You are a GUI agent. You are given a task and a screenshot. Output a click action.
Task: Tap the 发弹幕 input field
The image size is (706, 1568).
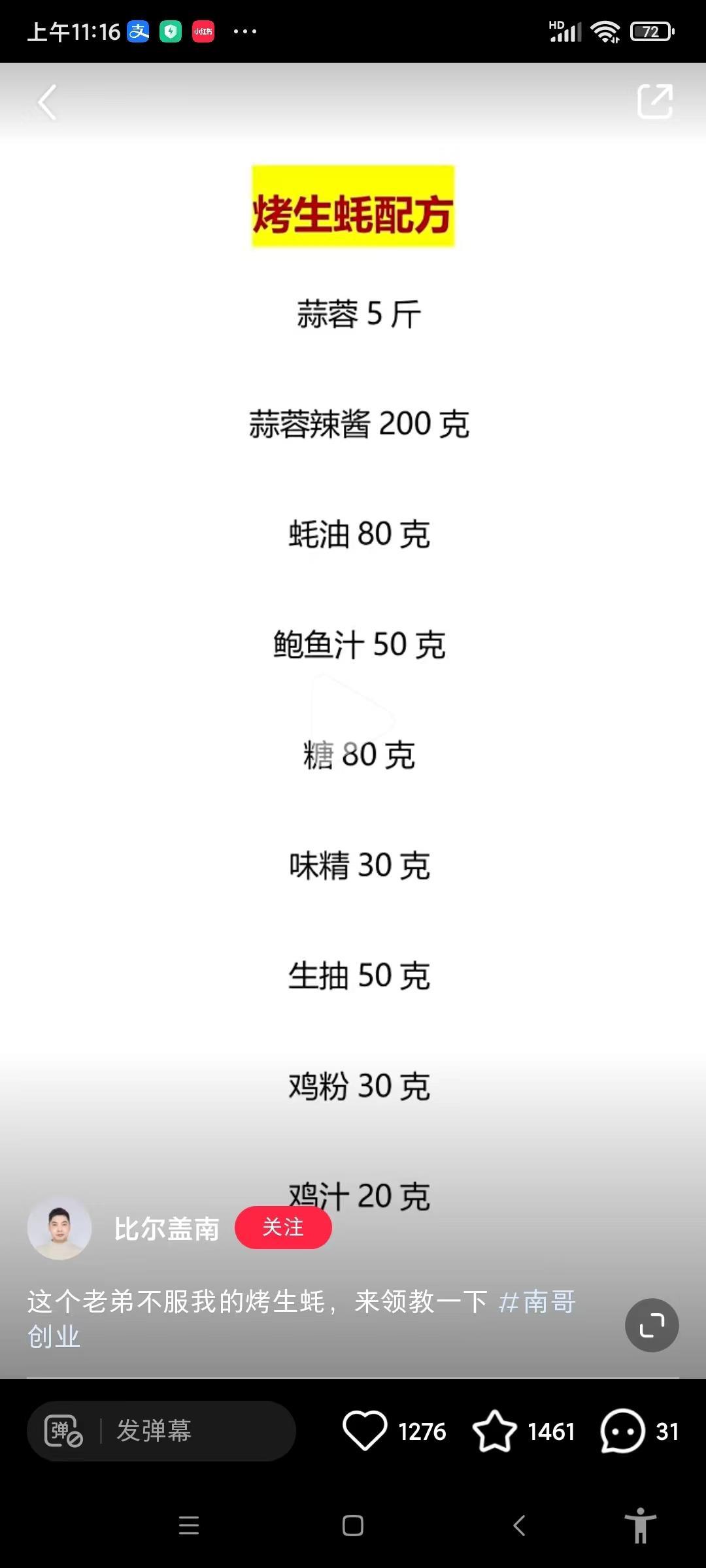196,1431
